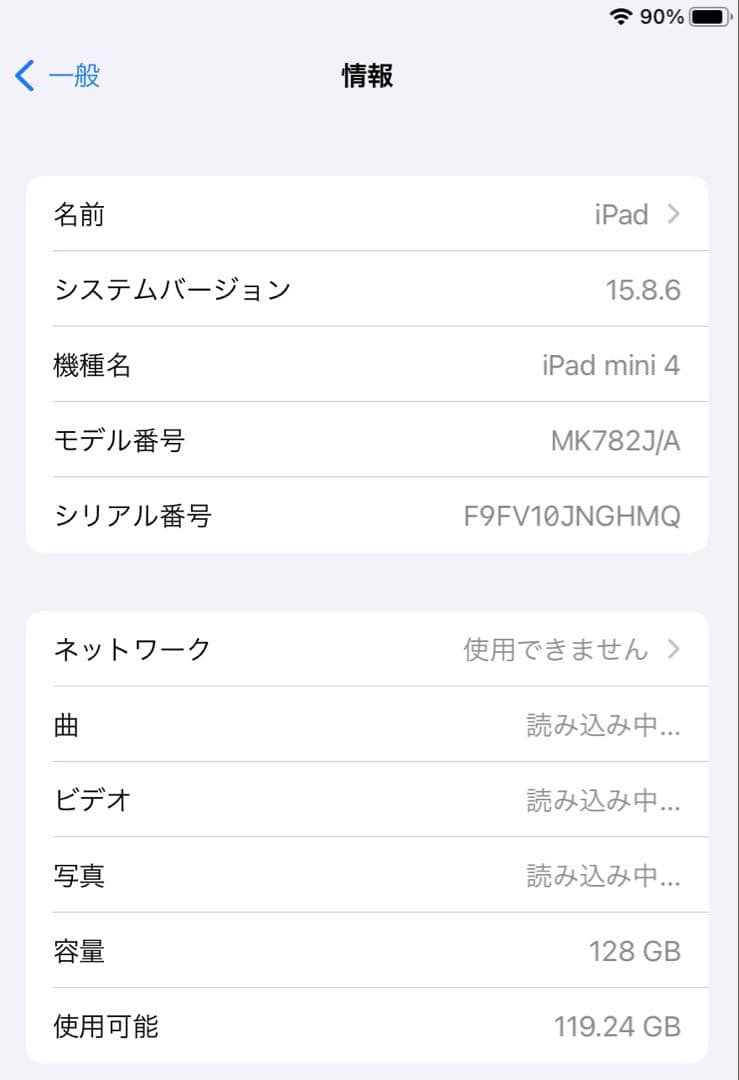Tap the 情報 title at the top
Viewport: 739px width, 1080px height.
point(368,75)
